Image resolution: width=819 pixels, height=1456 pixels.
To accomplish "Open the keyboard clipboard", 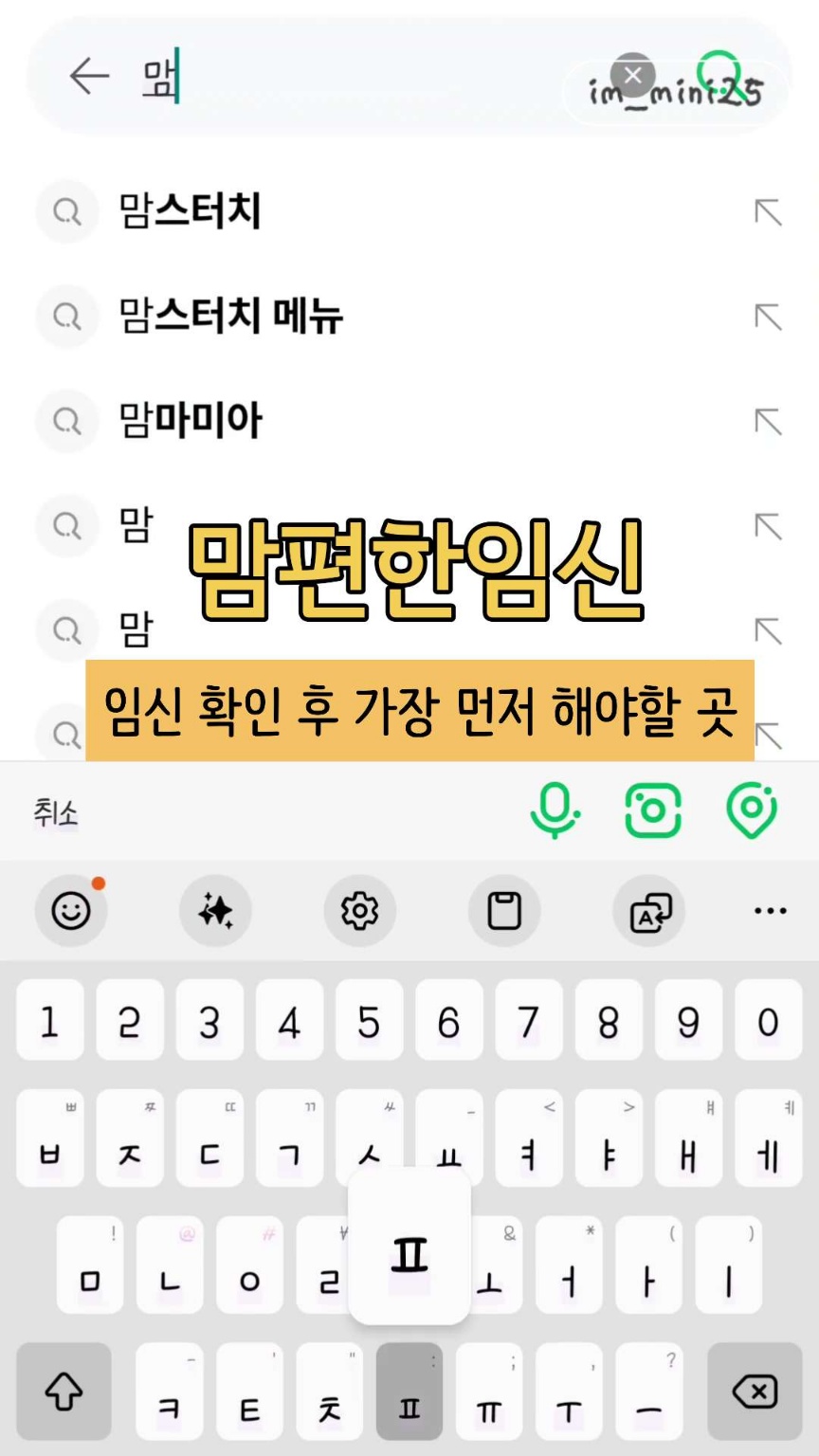I will 504,911.
